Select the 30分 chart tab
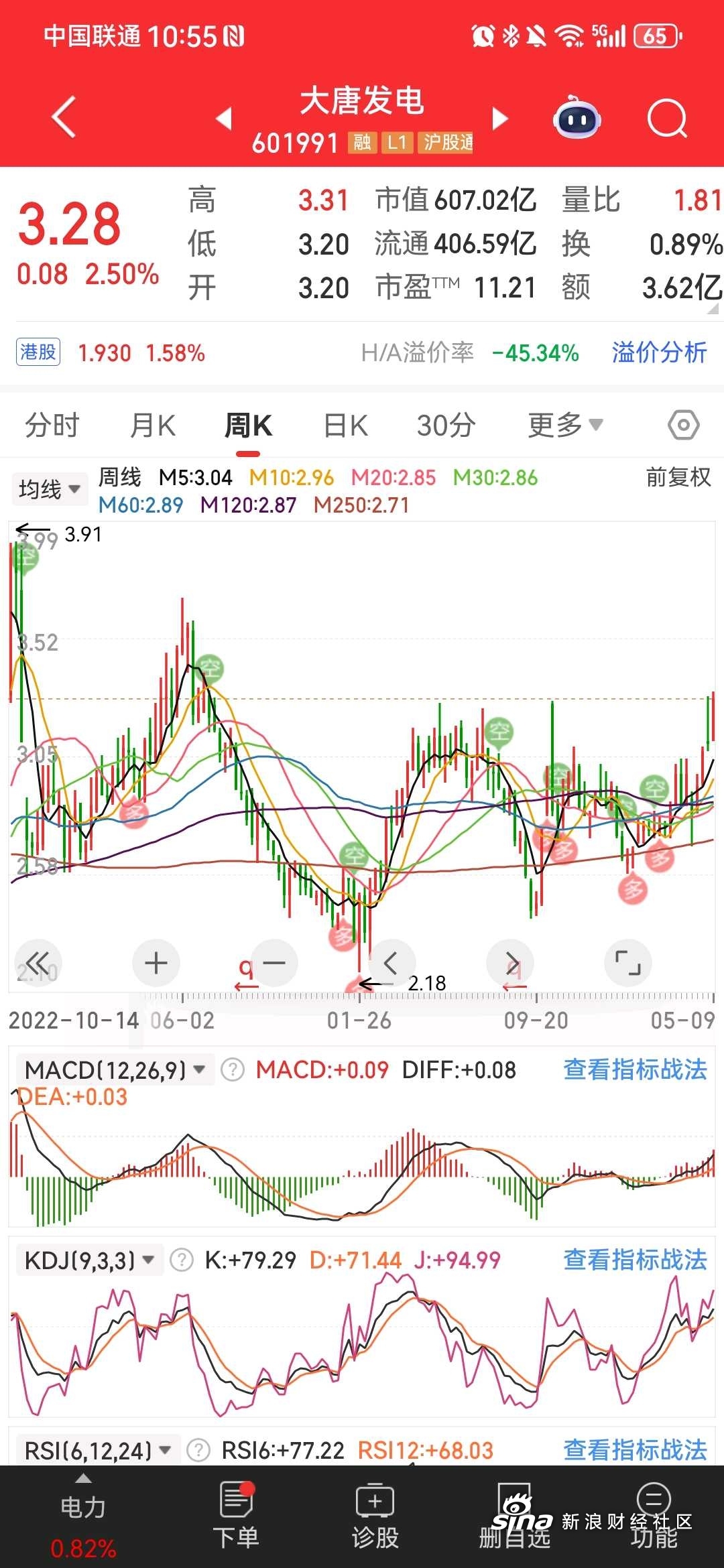 pos(446,426)
